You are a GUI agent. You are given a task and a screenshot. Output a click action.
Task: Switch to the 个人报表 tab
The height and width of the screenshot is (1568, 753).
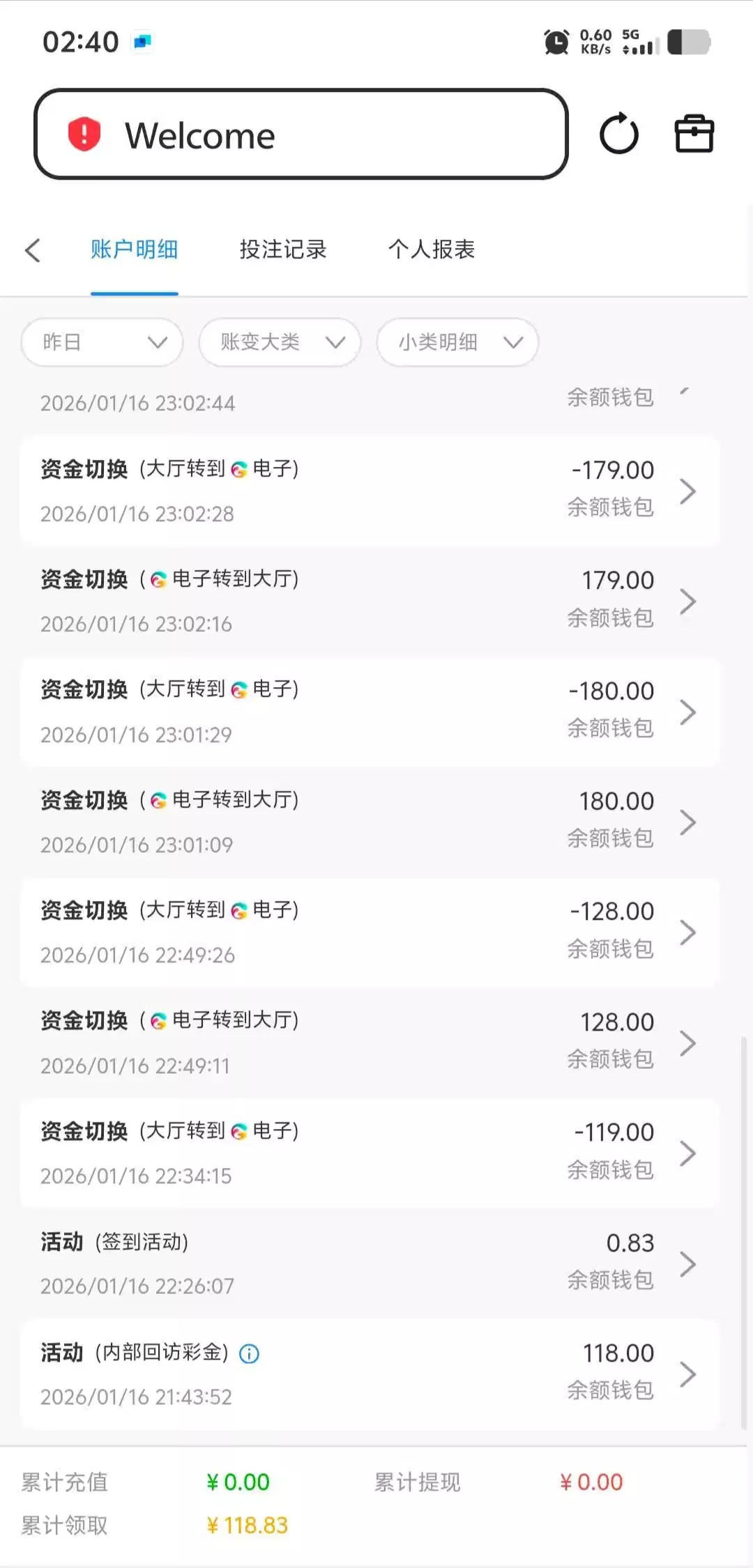(x=431, y=249)
